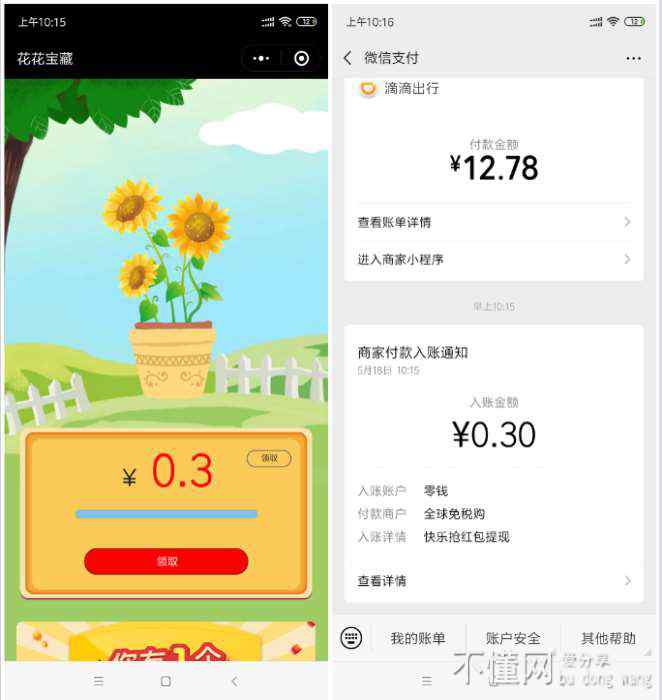Image resolution: width=662 pixels, height=700 pixels.
Task: Tap the small outlined 领取 pill
Action: [x=269, y=458]
